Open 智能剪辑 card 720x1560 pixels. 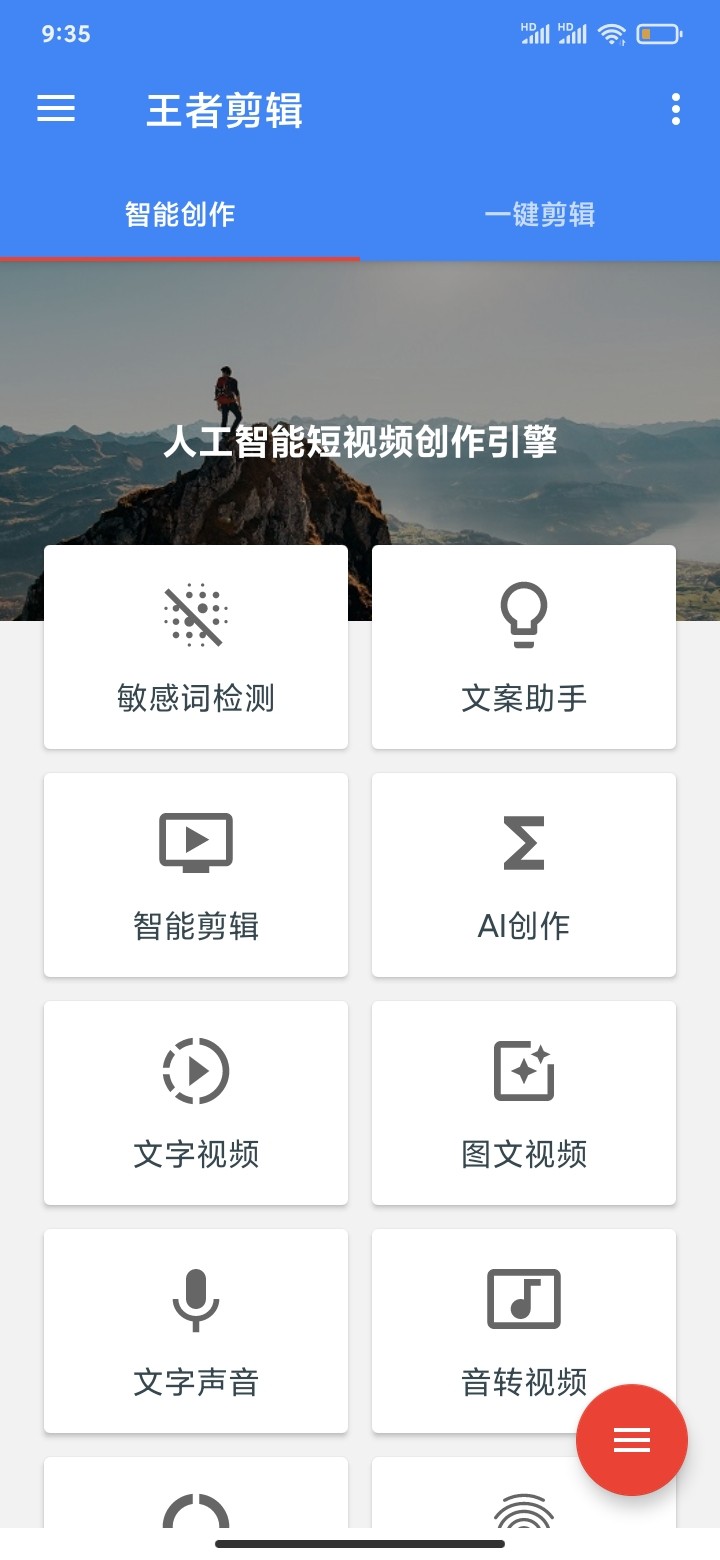point(196,875)
